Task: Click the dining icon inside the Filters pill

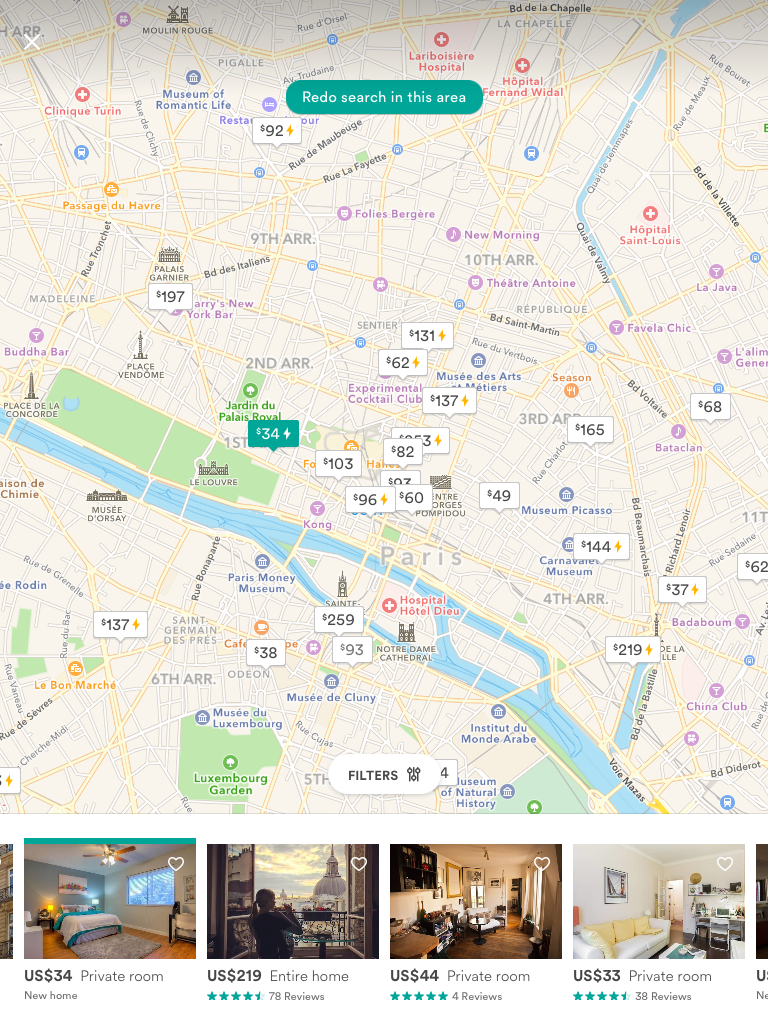Action: click(414, 775)
